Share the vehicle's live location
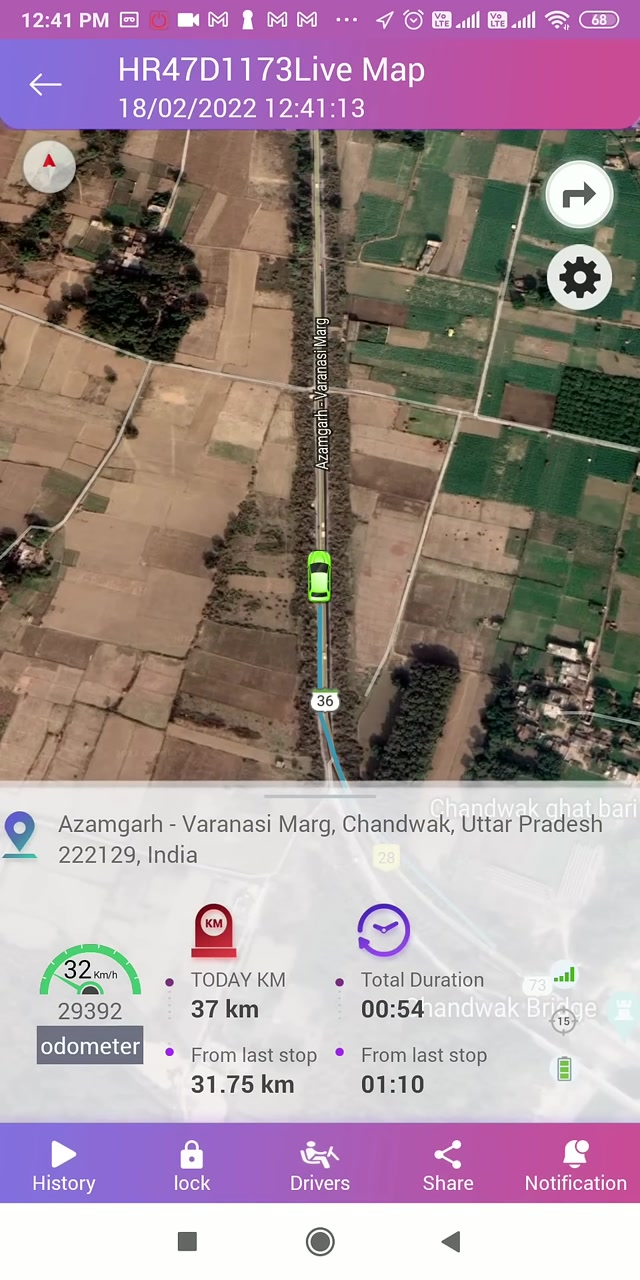Screen dimensions: 640x1280 click(x=448, y=1167)
